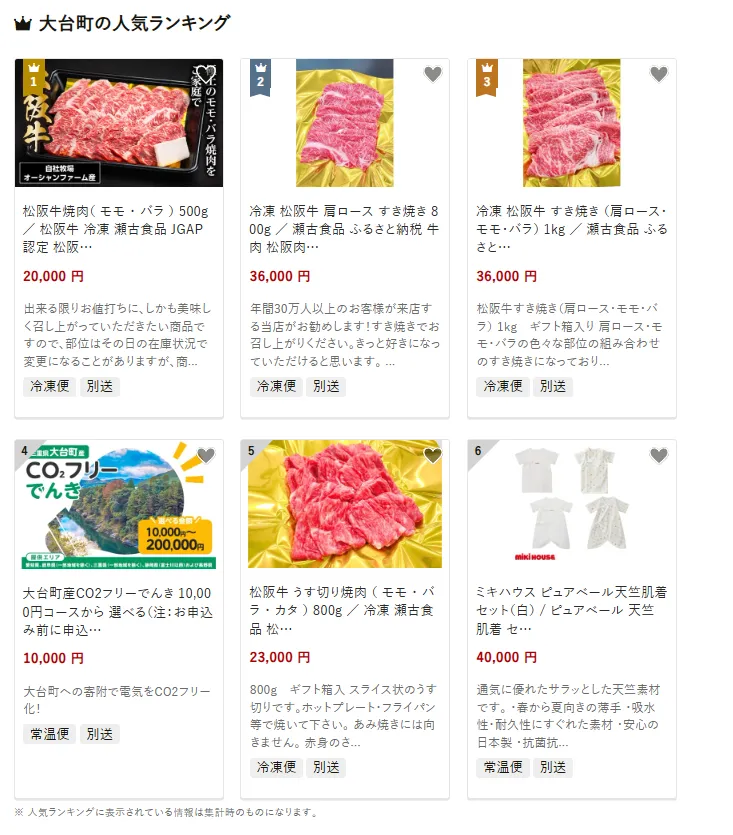Screen dimensions: 733x835
Task: Open the 松阪牛 うす切り焼肉 800g card
Action: 344,610
